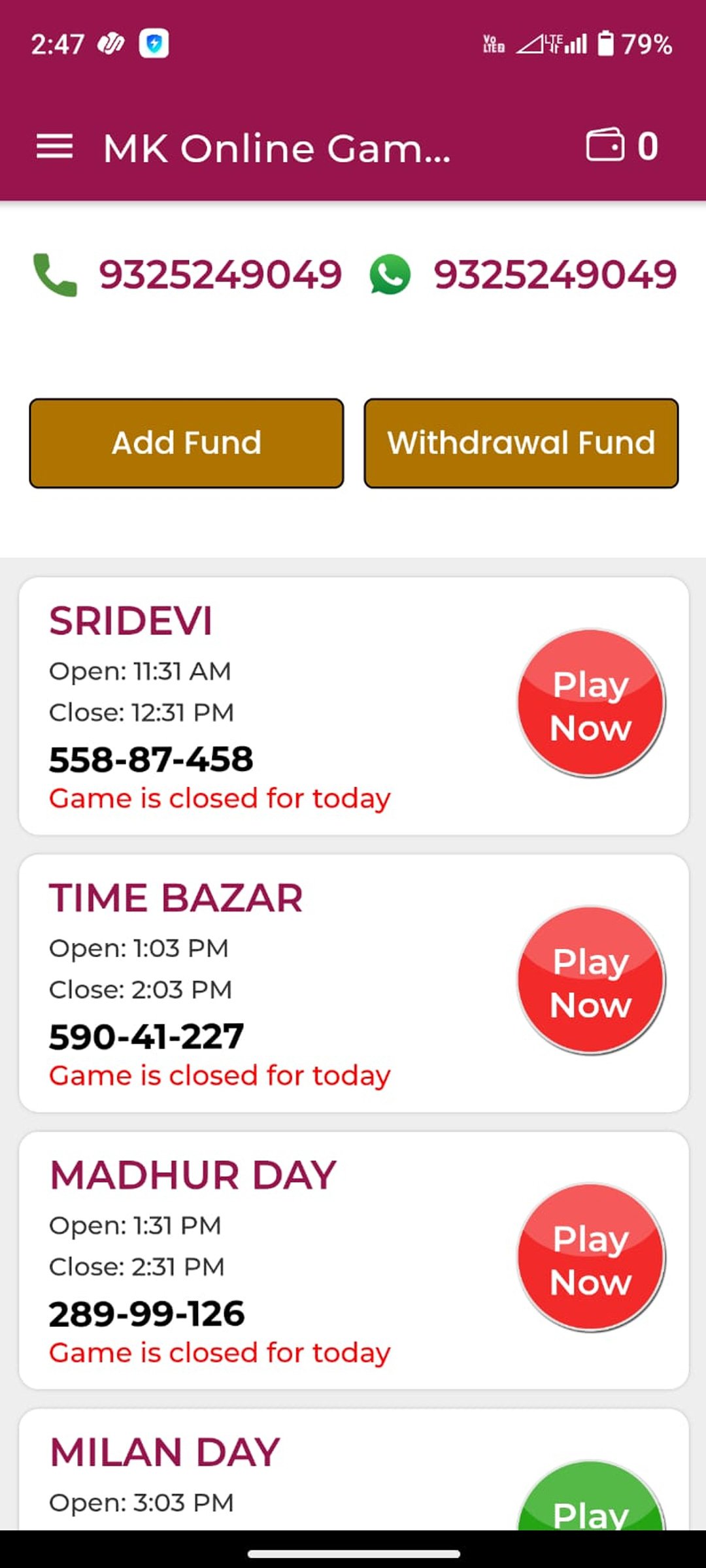706x1568 pixels.
Task: Select Withdrawal Fund
Action: click(521, 443)
